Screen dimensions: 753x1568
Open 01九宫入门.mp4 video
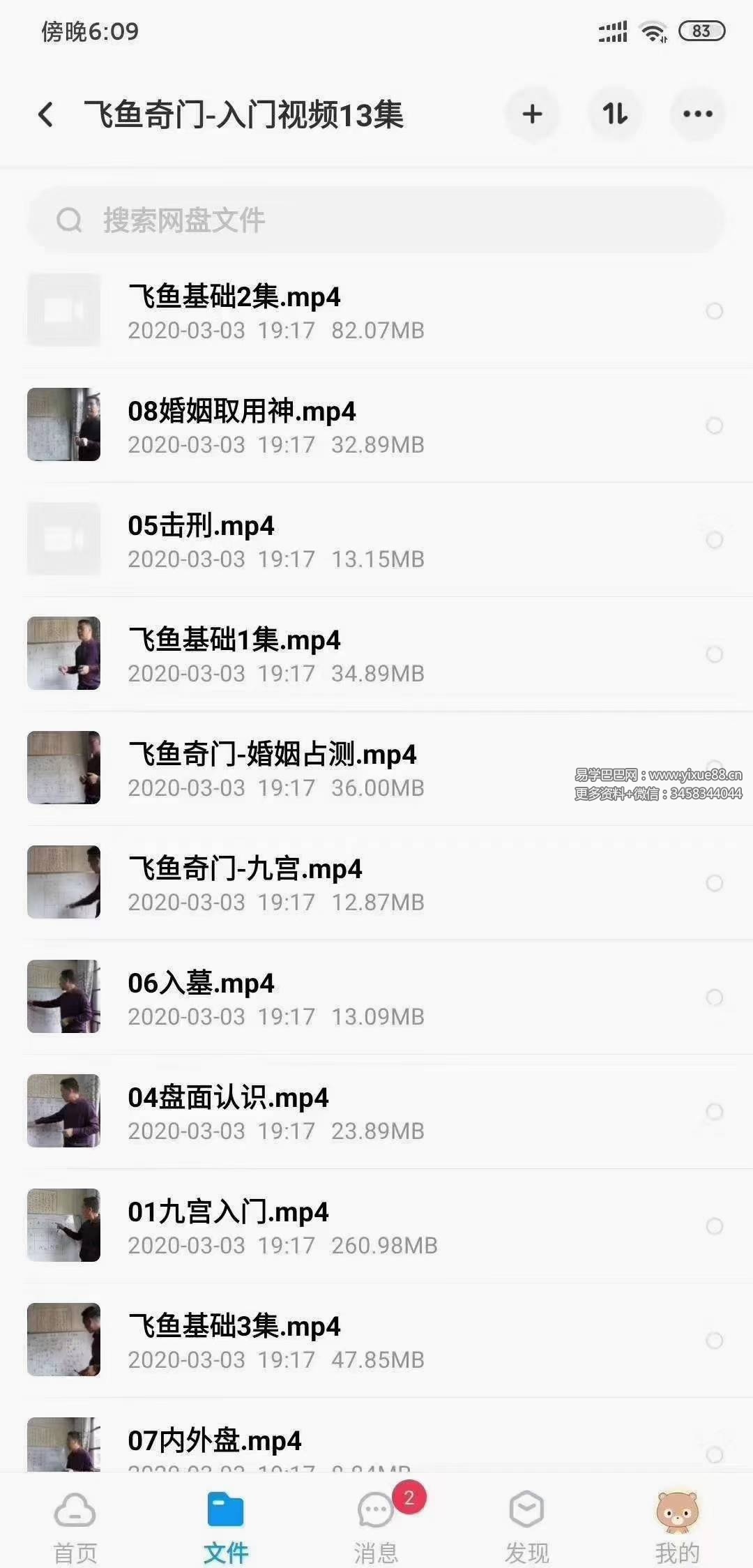376,1226
